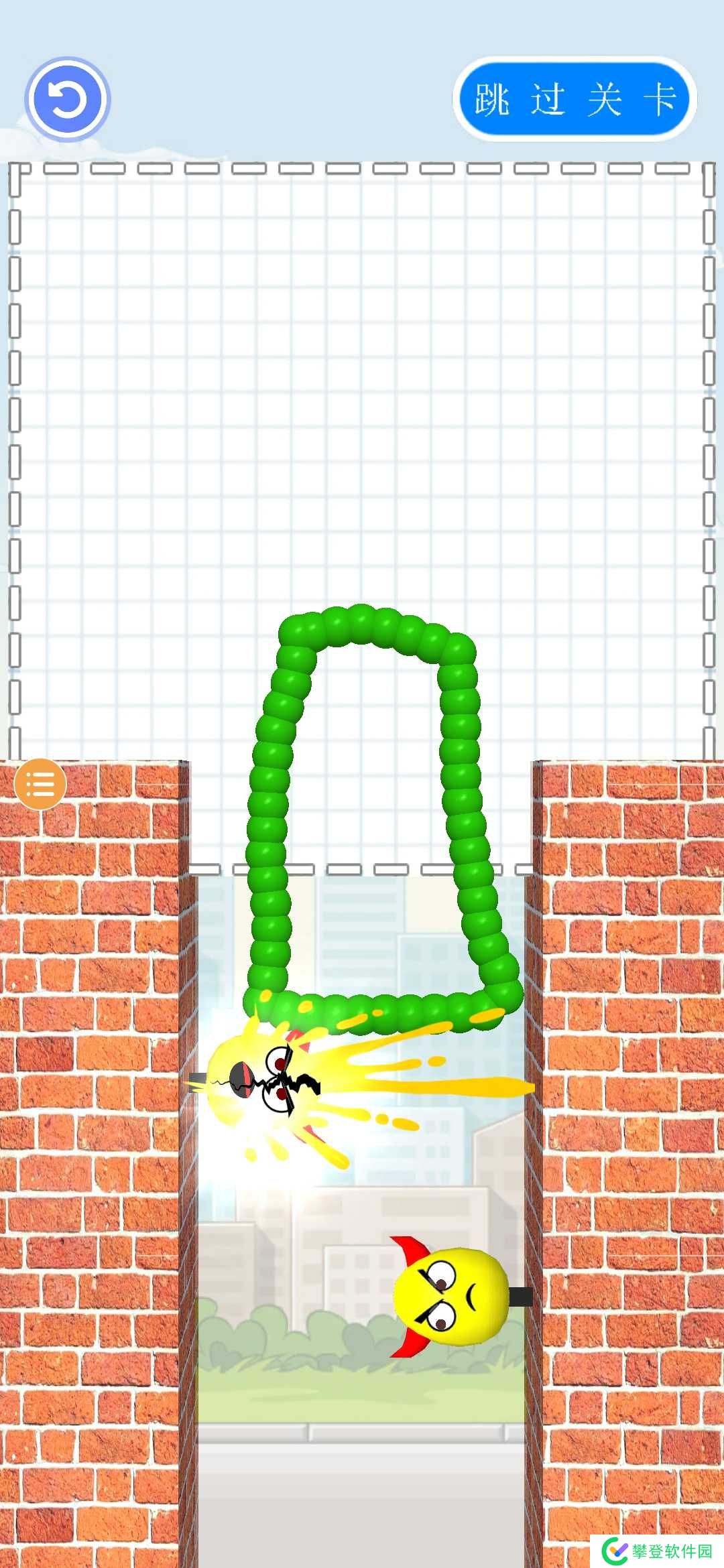This screenshot has width=724, height=1568.
Task: Open the orange list menu button
Action: coord(40,783)
